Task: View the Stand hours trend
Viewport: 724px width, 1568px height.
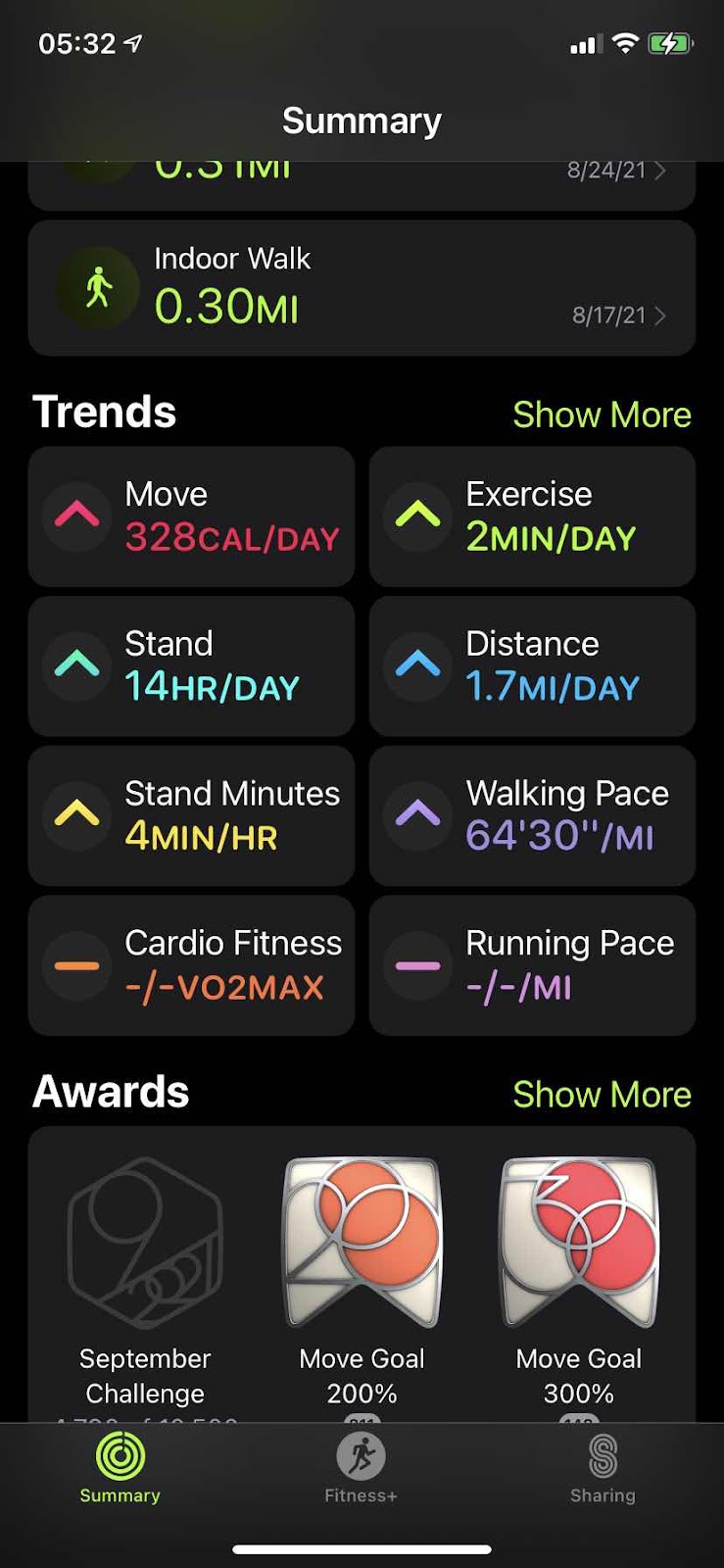Action: click(191, 666)
